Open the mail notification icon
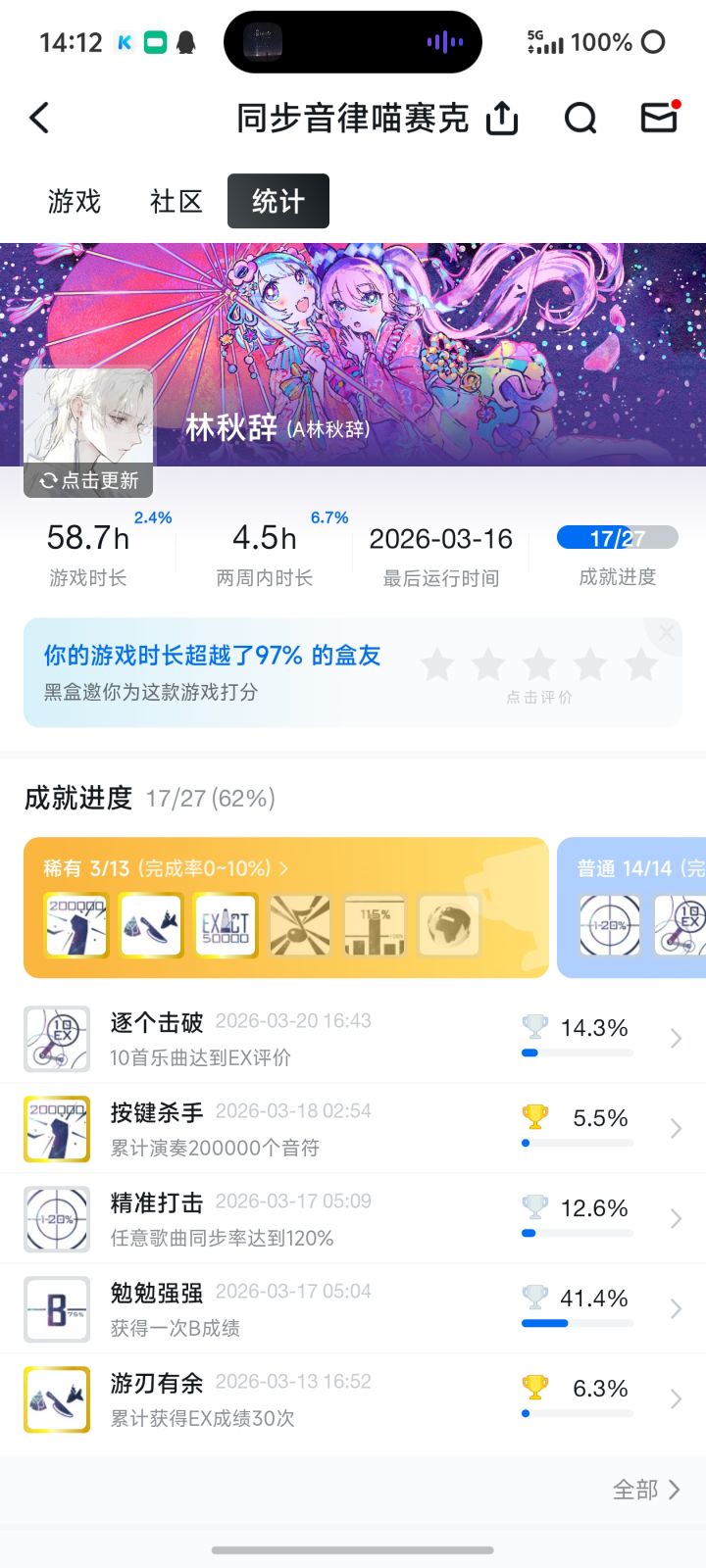This screenshot has height=1568, width=706. coord(658,117)
